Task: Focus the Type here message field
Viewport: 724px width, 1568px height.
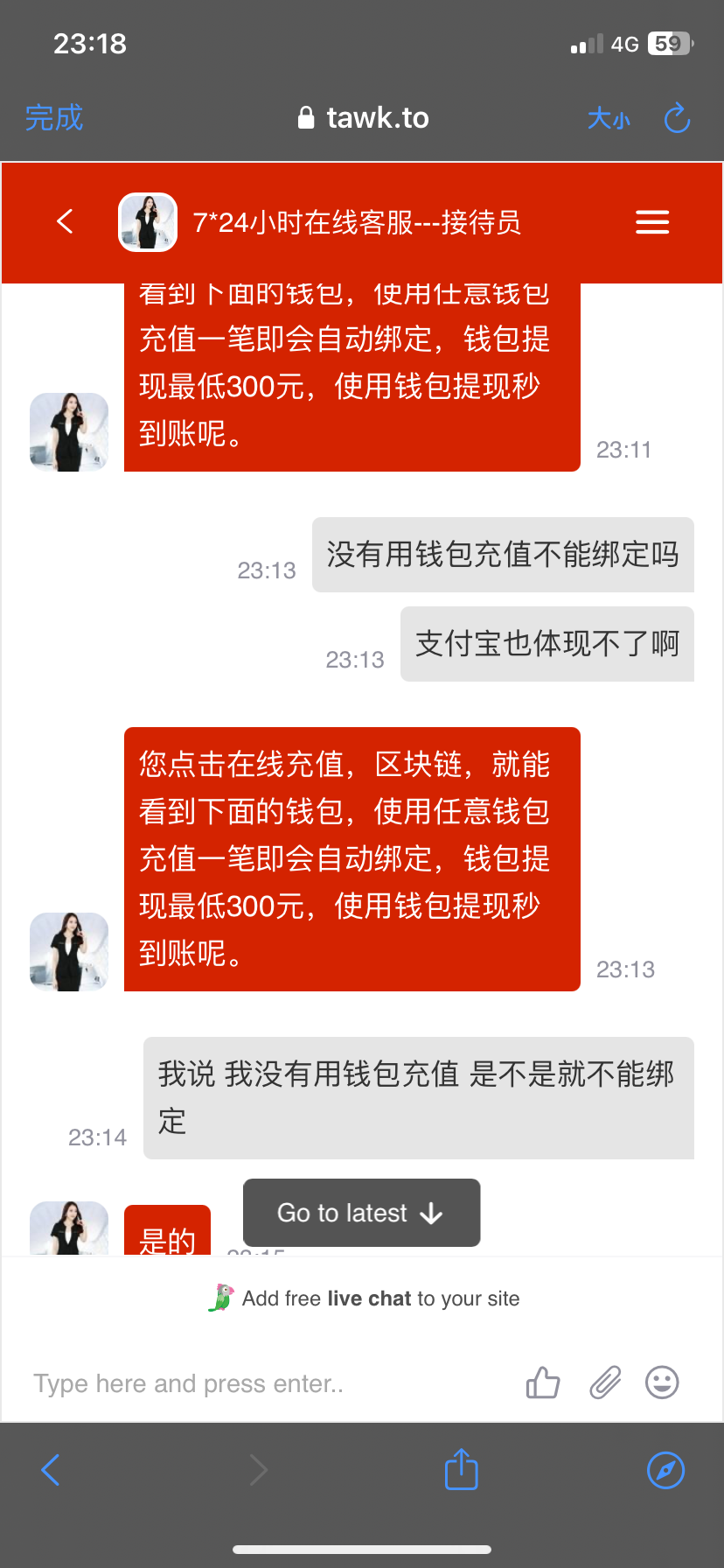Action: tap(262, 1383)
